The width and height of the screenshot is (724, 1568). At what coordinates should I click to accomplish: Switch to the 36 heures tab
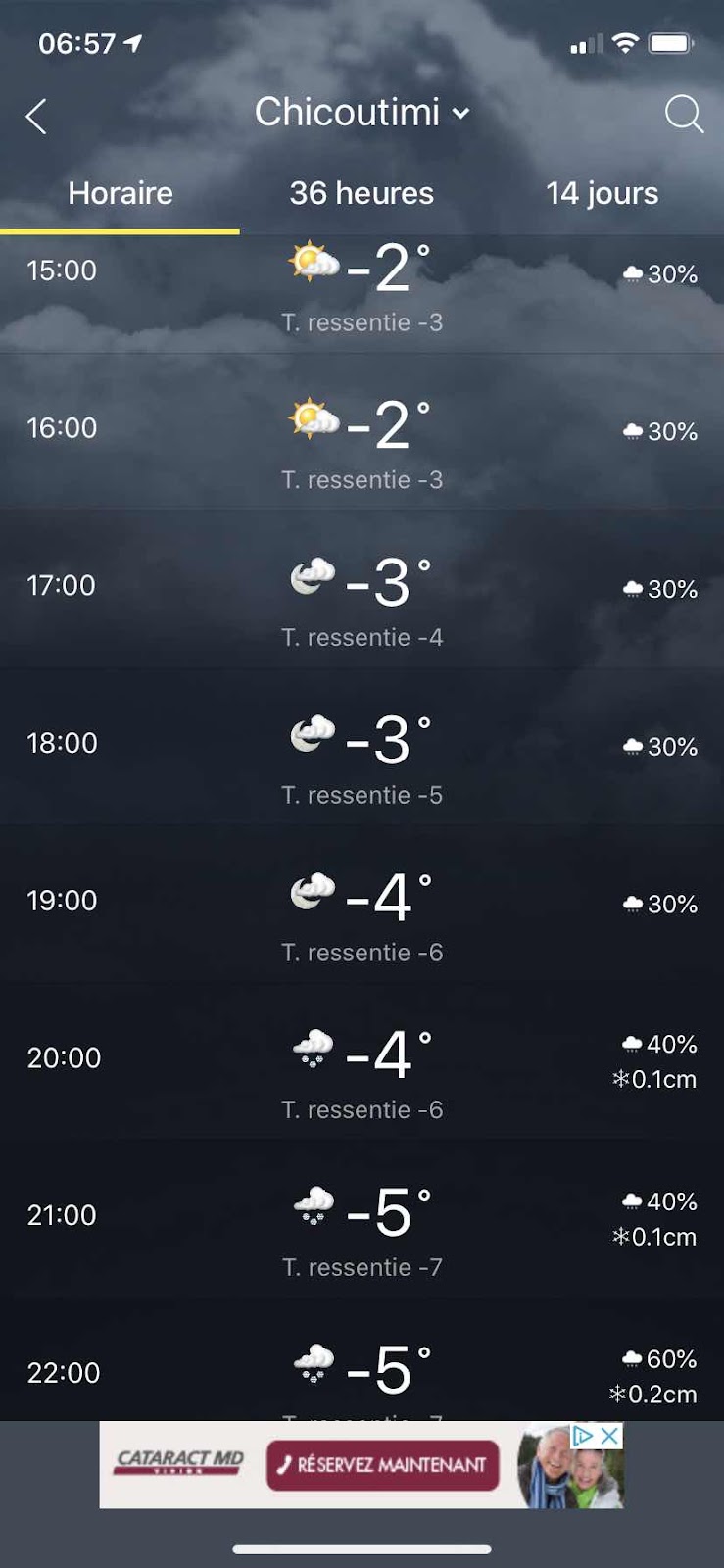[x=362, y=193]
